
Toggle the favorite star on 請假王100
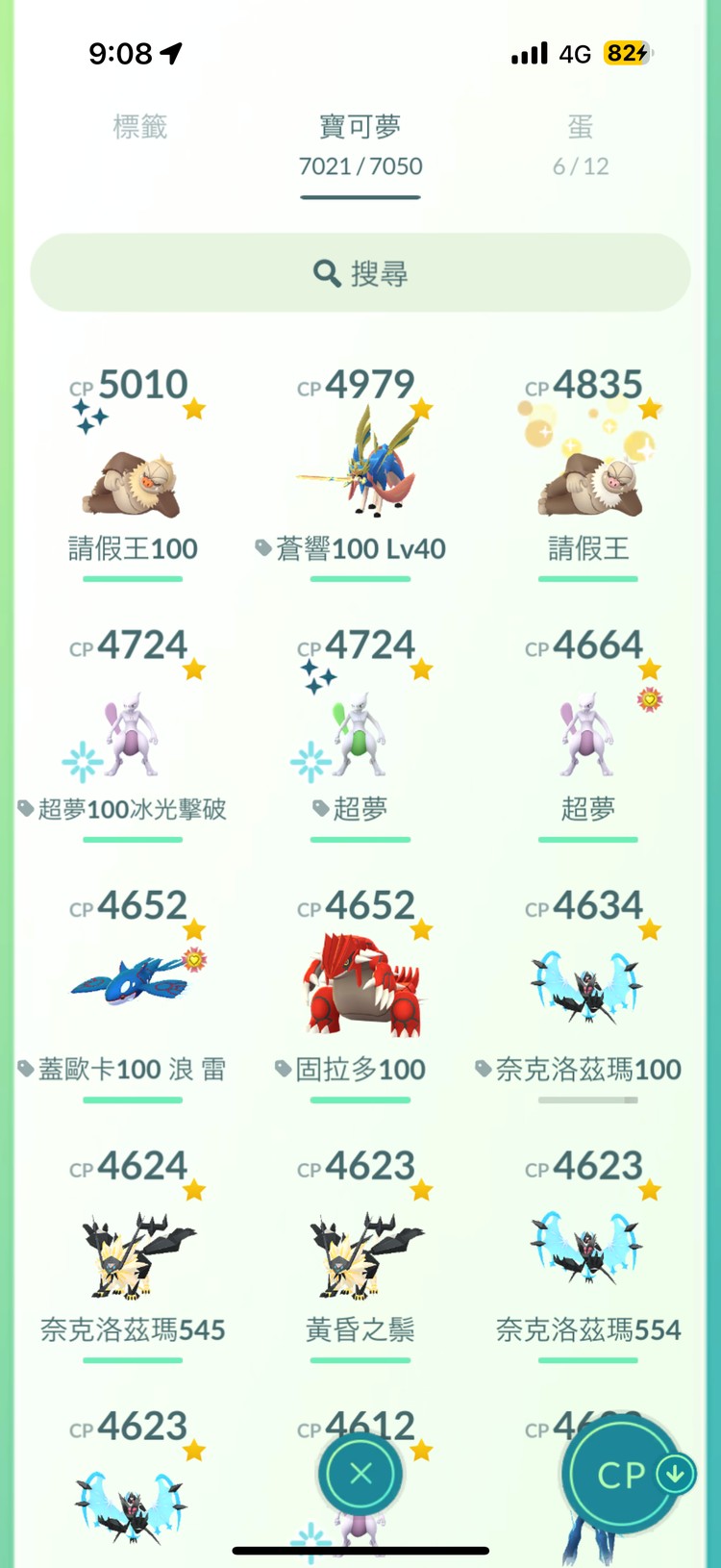tap(195, 409)
